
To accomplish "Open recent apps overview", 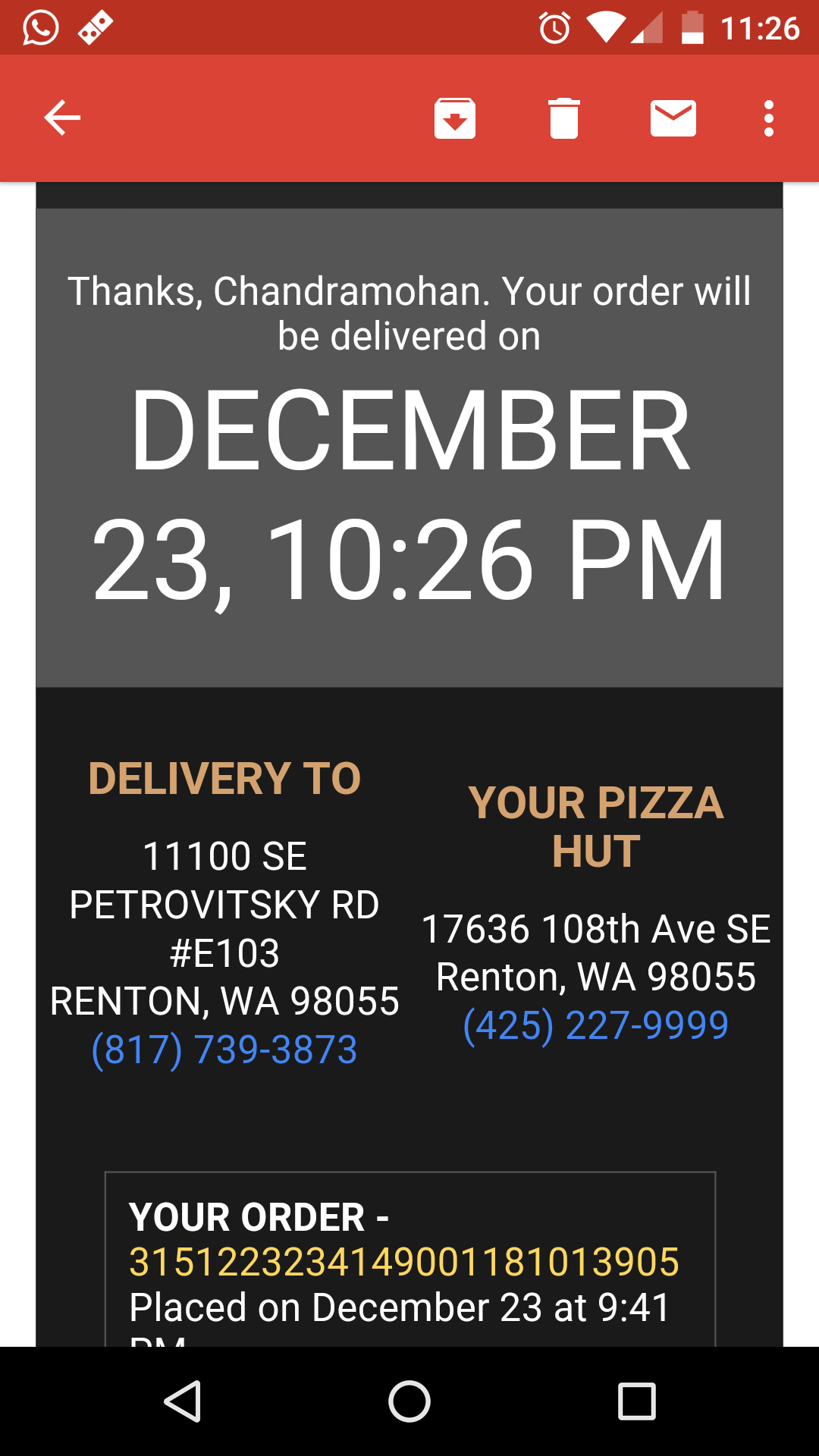I will tap(637, 1401).
